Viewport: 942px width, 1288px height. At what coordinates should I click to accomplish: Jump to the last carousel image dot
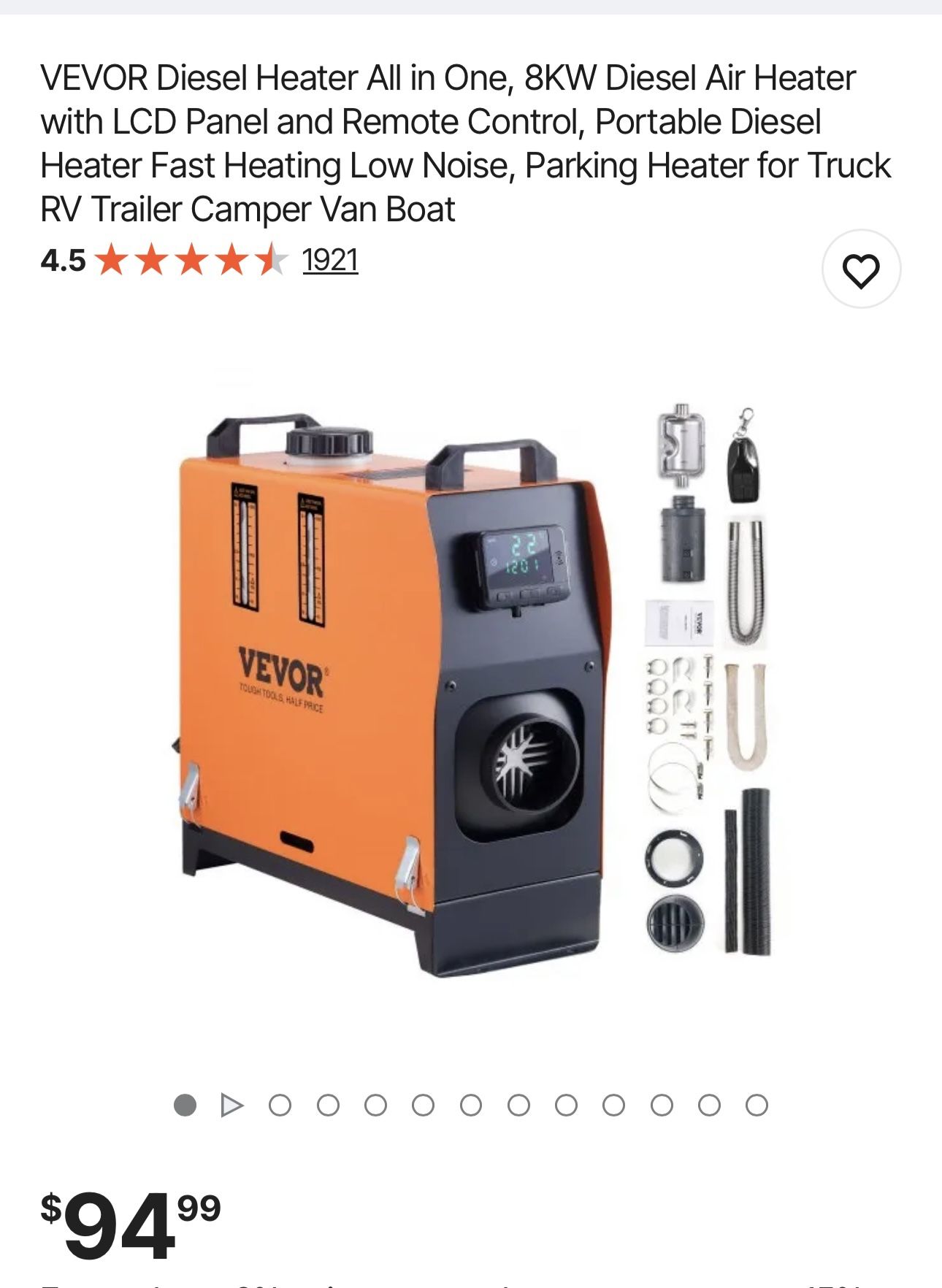tap(757, 1105)
